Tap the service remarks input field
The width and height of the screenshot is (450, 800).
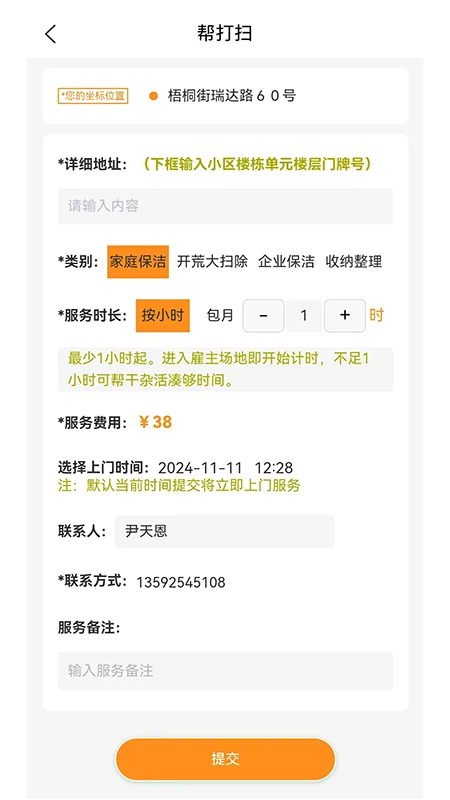click(225, 670)
